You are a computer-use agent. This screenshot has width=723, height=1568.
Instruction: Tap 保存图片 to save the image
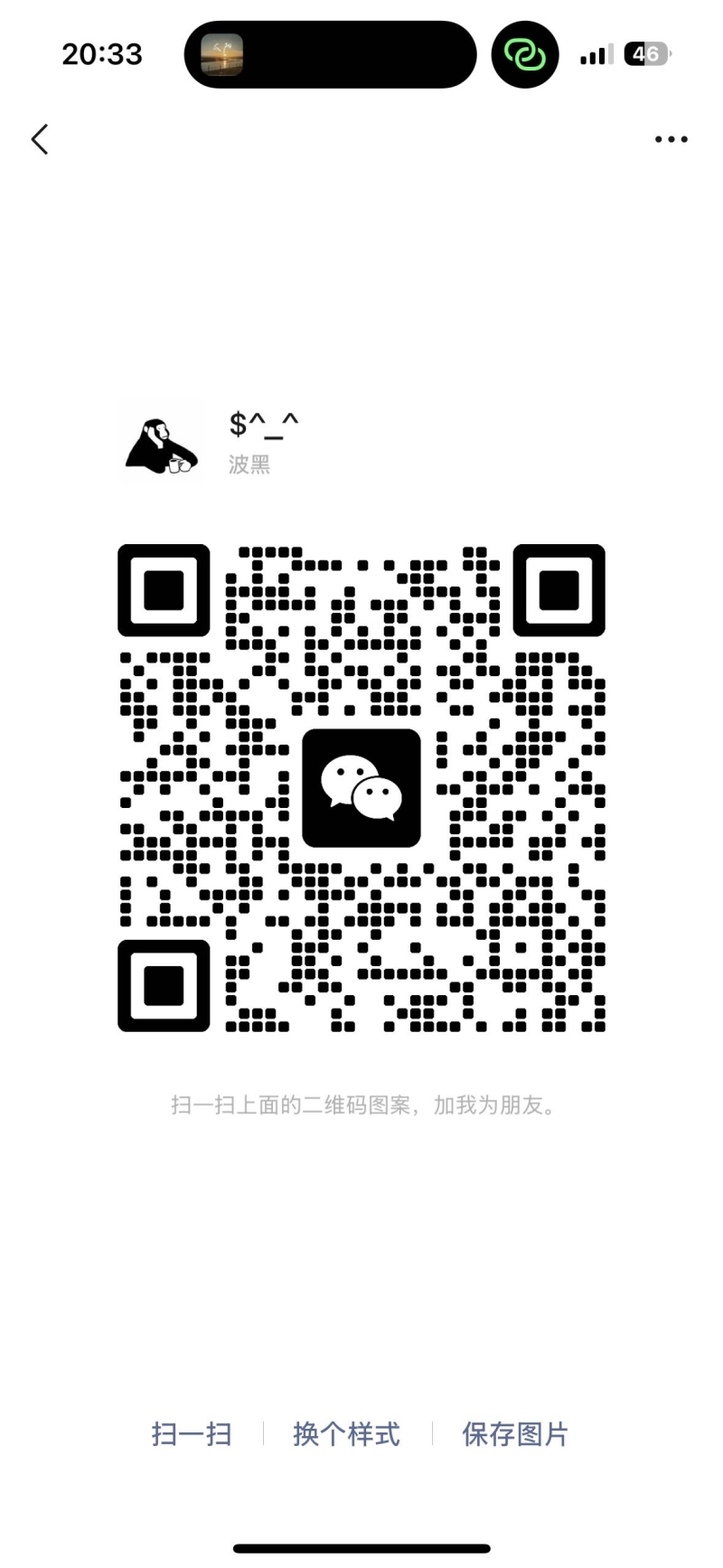[515, 1434]
